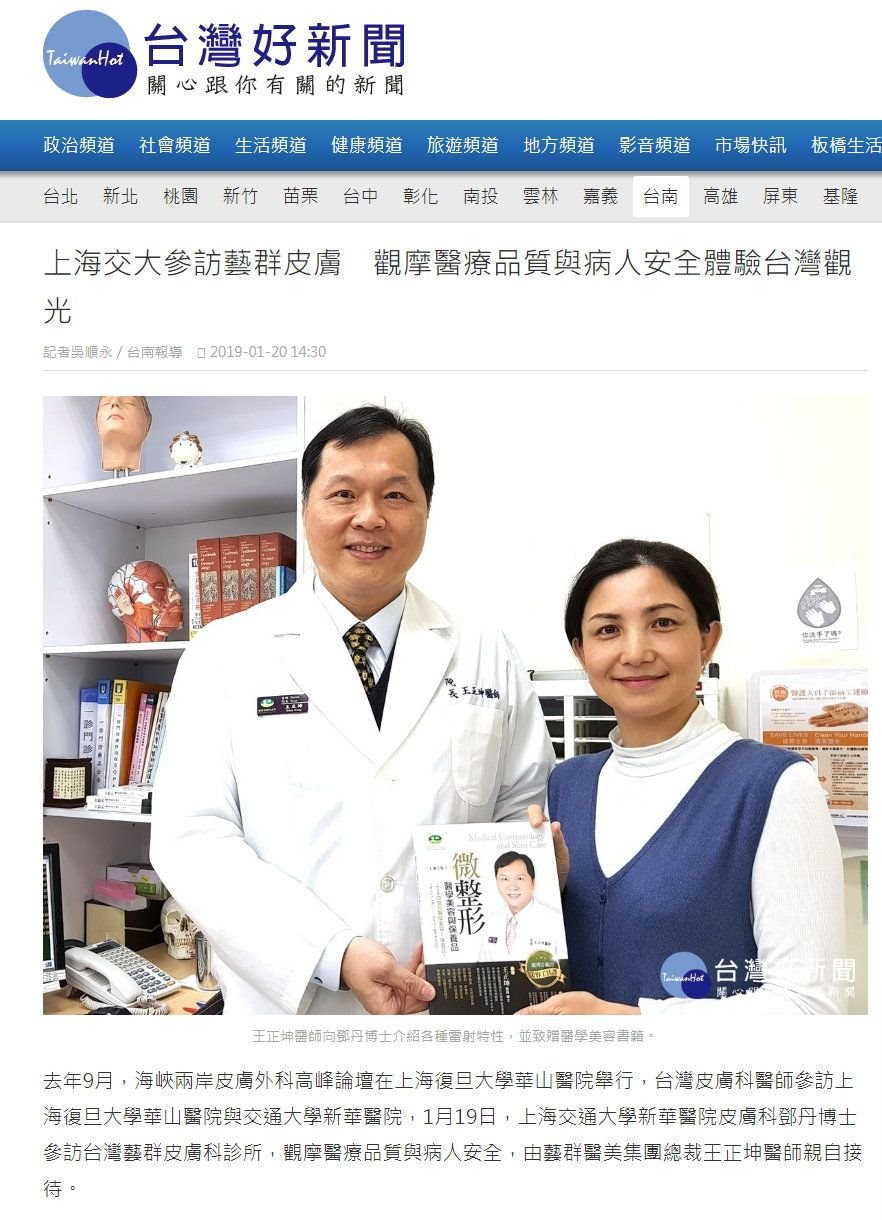Open the 旅遊頻道 channel
The image size is (882, 1220).
click(463, 145)
